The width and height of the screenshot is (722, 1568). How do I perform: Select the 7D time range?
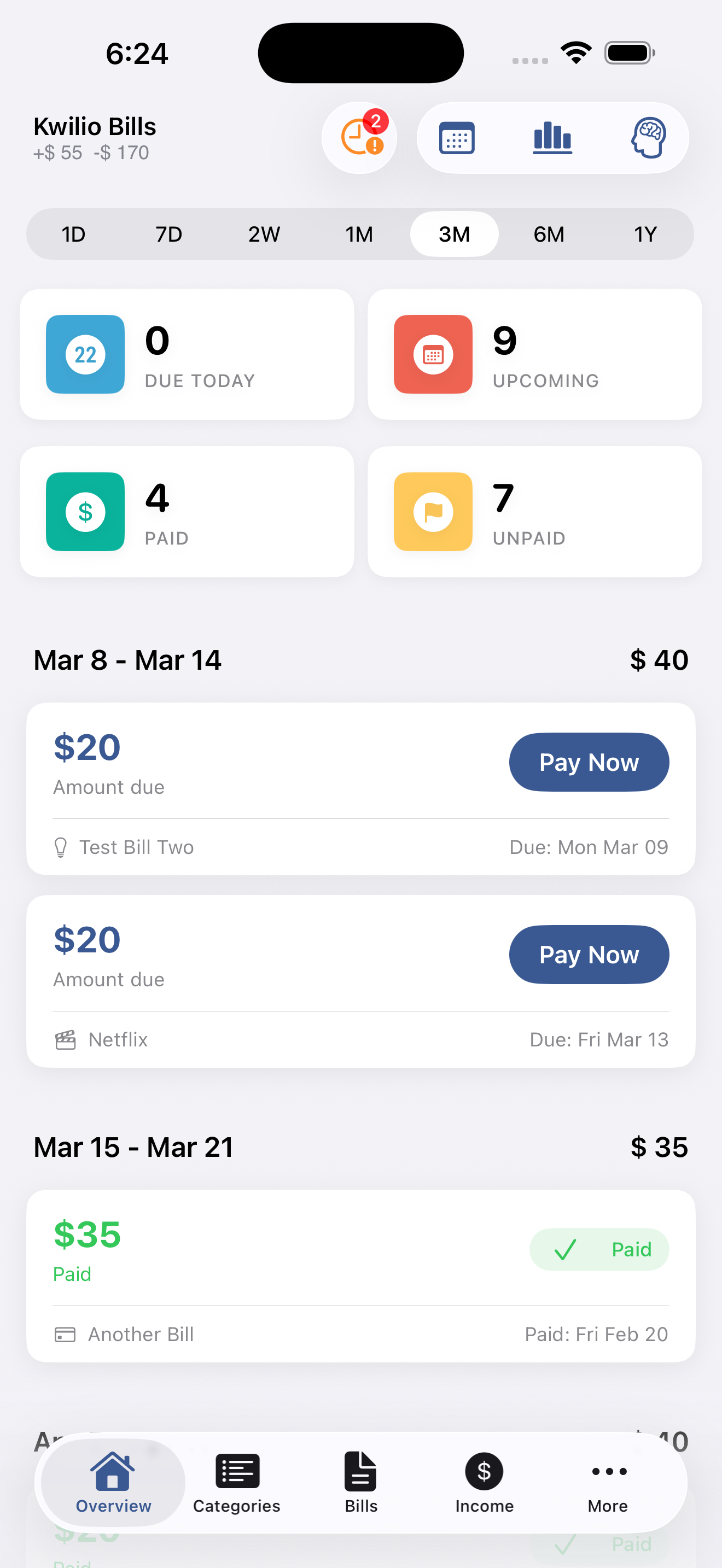[168, 234]
